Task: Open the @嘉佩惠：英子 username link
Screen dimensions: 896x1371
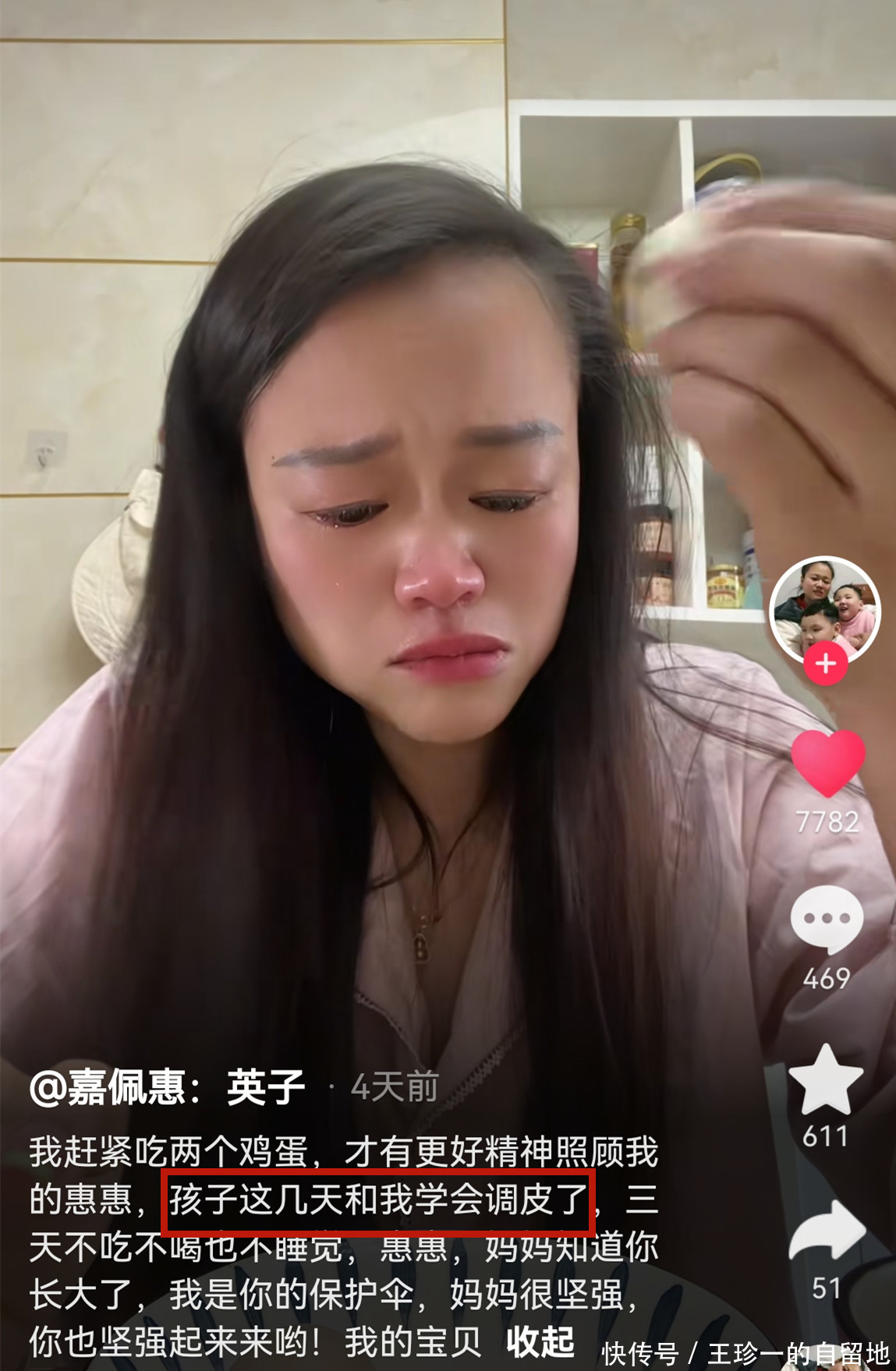Action: (x=167, y=1087)
